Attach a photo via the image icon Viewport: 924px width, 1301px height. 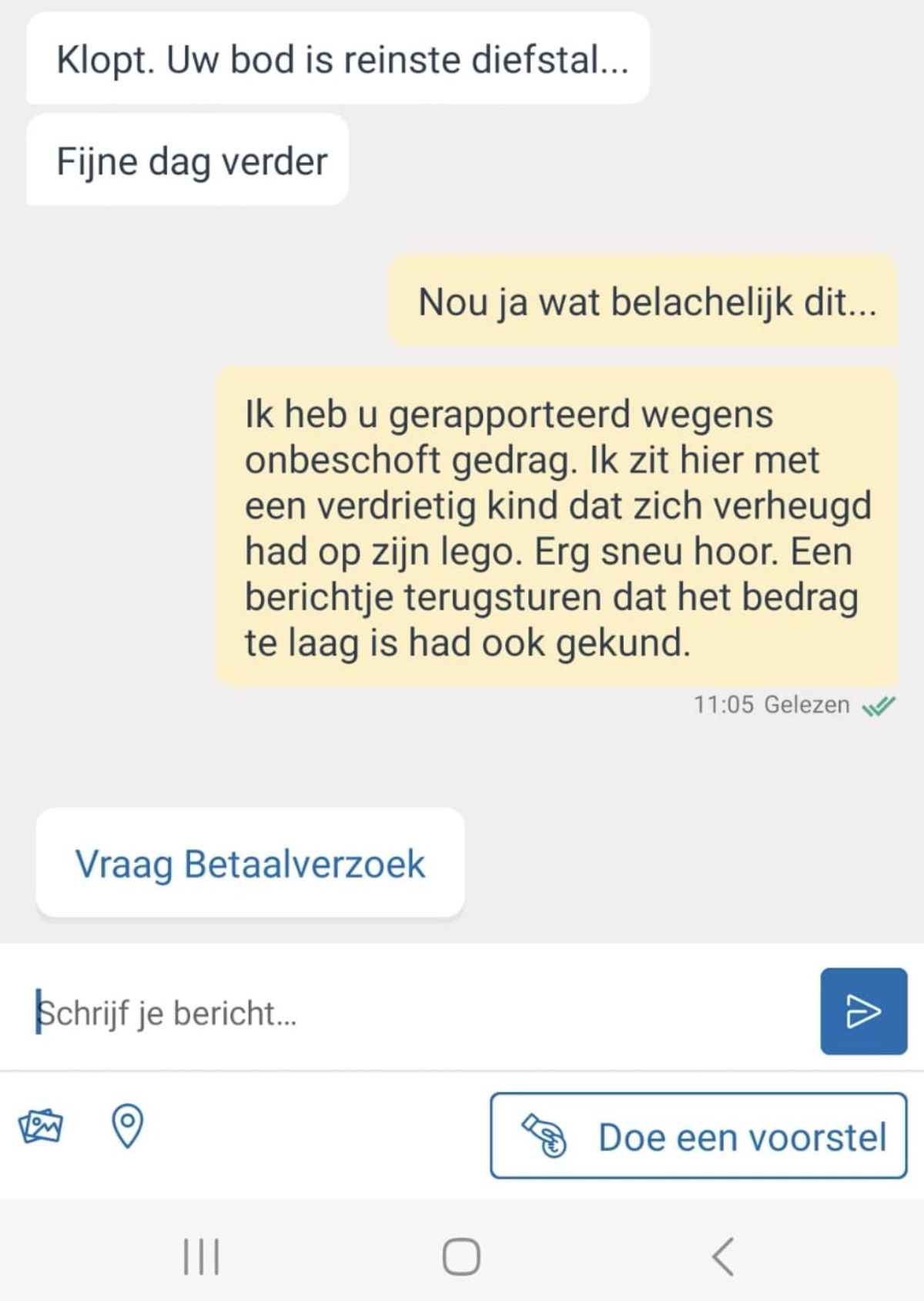coord(40,1127)
